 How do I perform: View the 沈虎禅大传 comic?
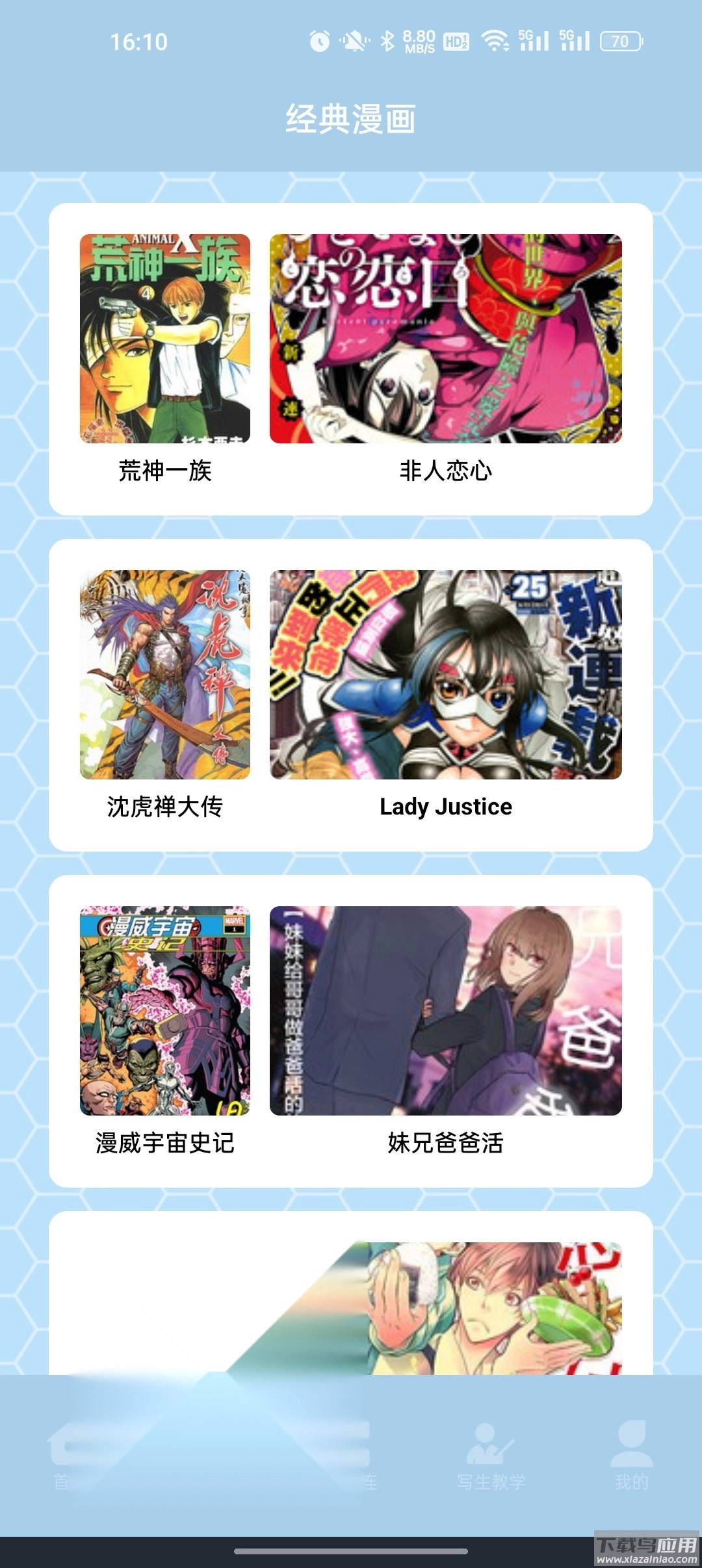pos(165,675)
